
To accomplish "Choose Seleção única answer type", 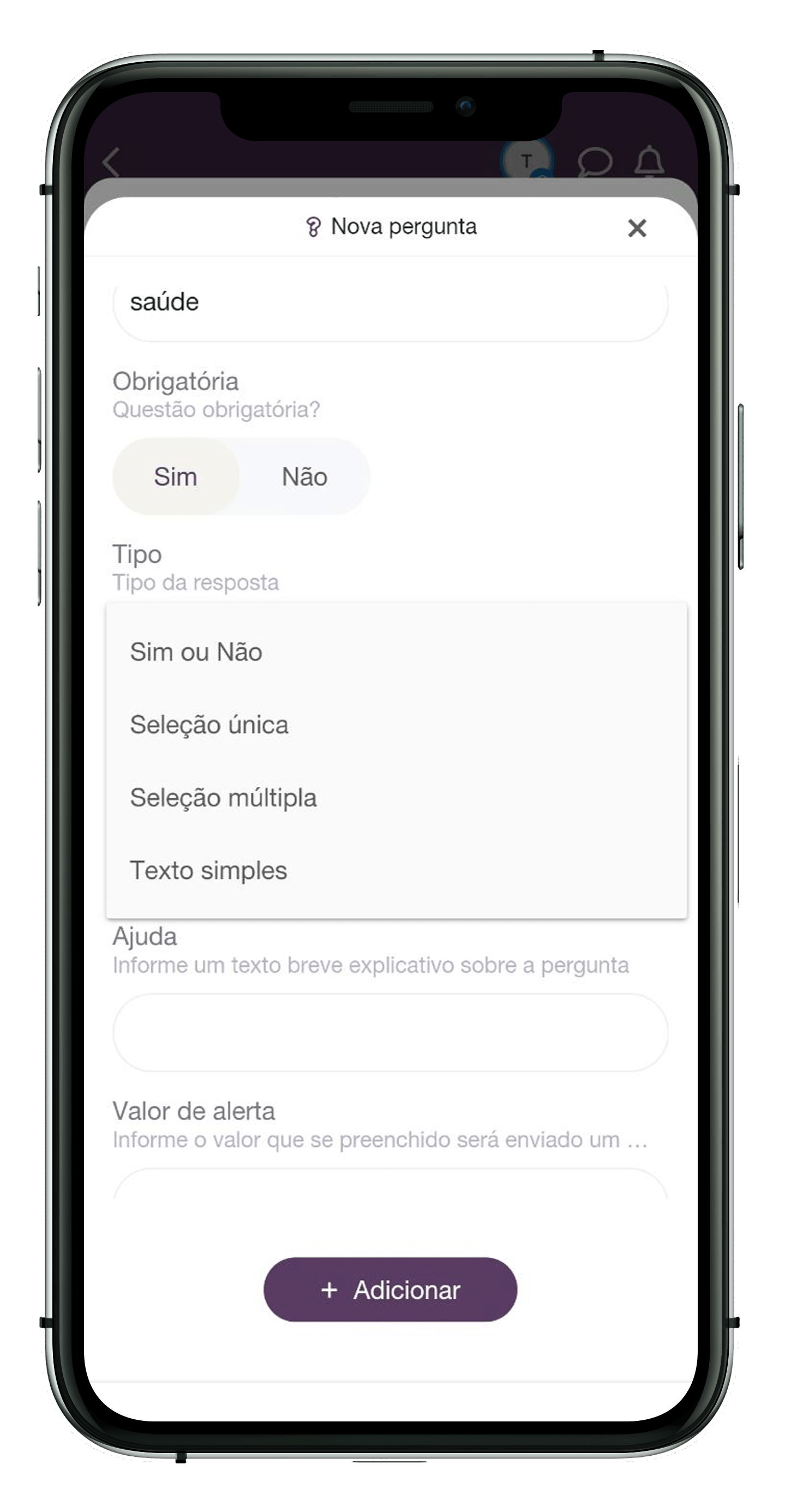I will coord(396,725).
